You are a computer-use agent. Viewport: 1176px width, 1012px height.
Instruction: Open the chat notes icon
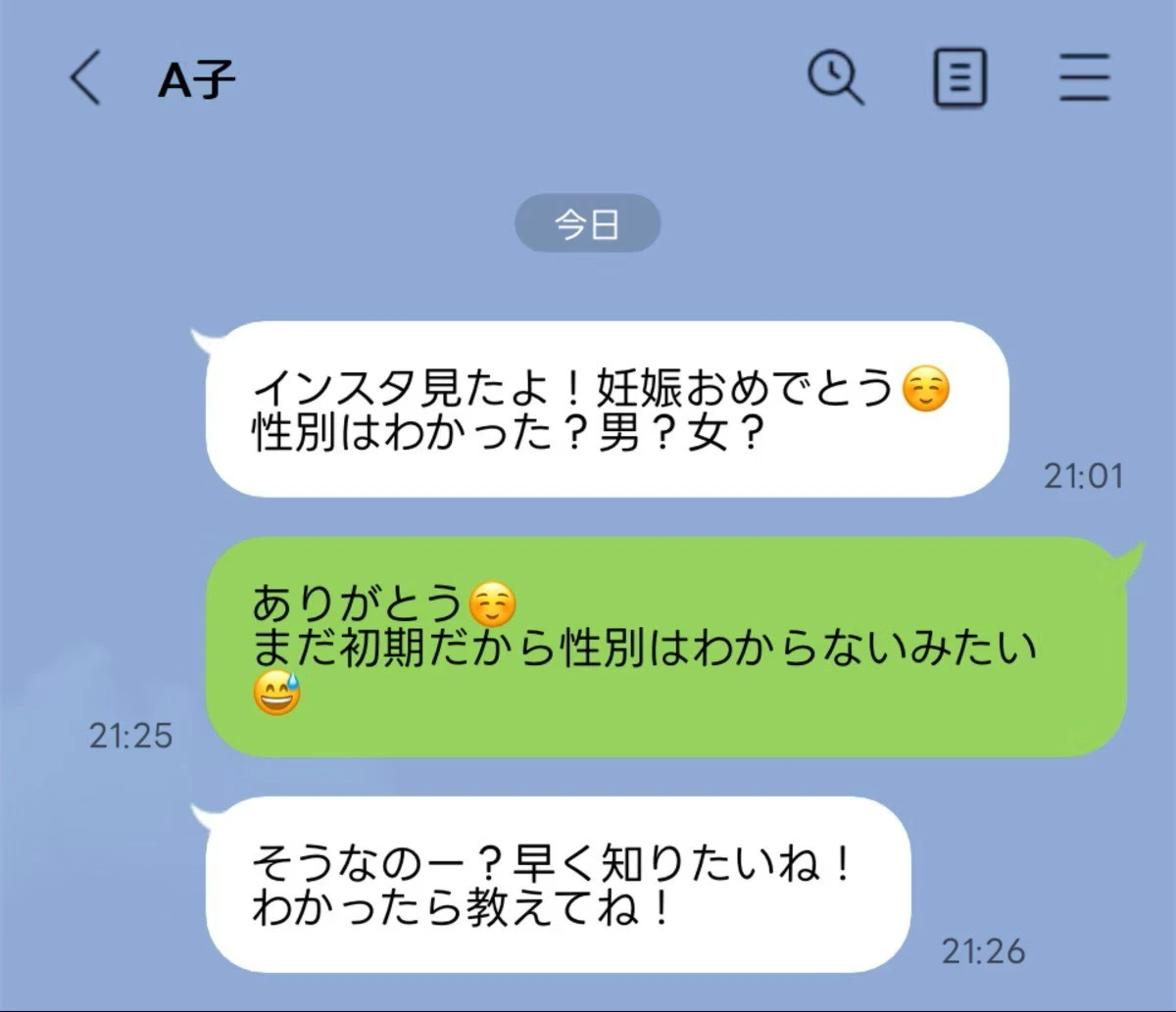coord(959,78)
